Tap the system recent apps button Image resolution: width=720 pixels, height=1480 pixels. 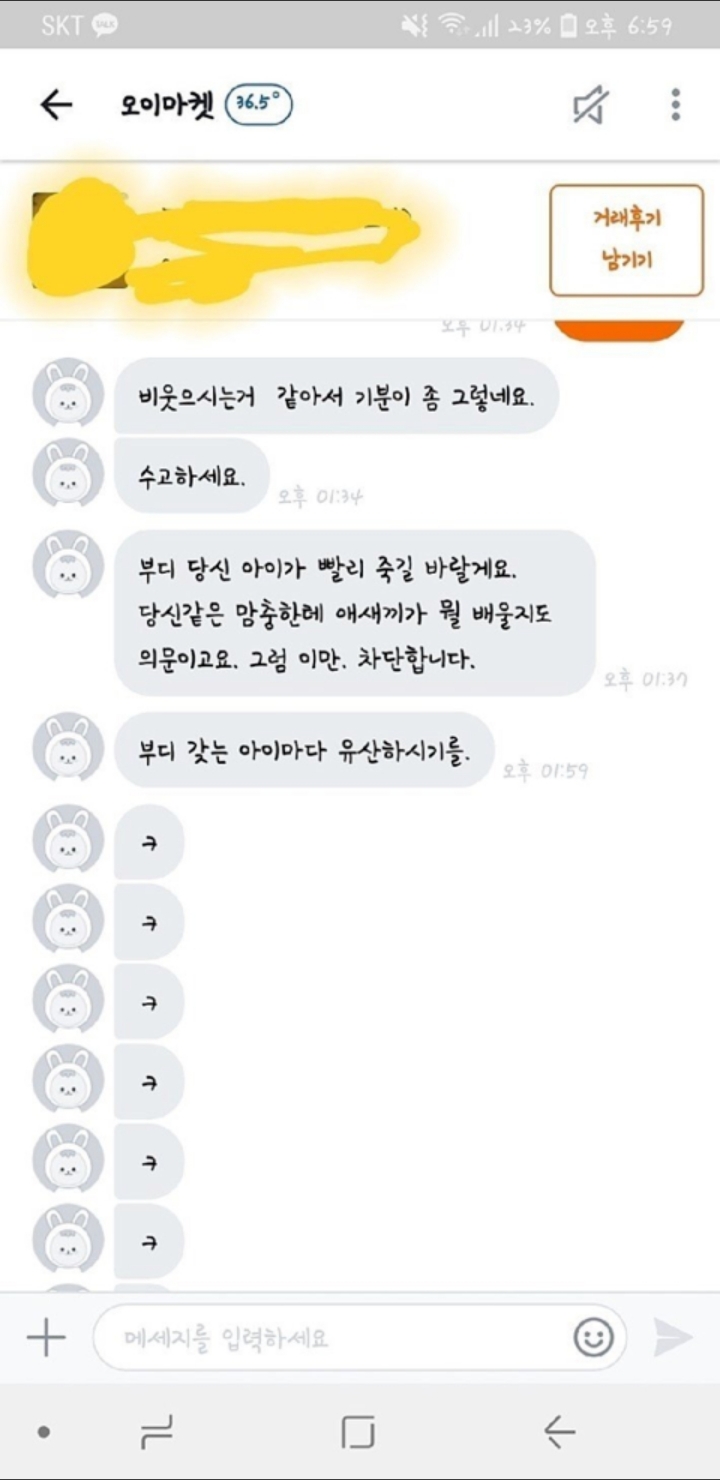pos(157,1432)
